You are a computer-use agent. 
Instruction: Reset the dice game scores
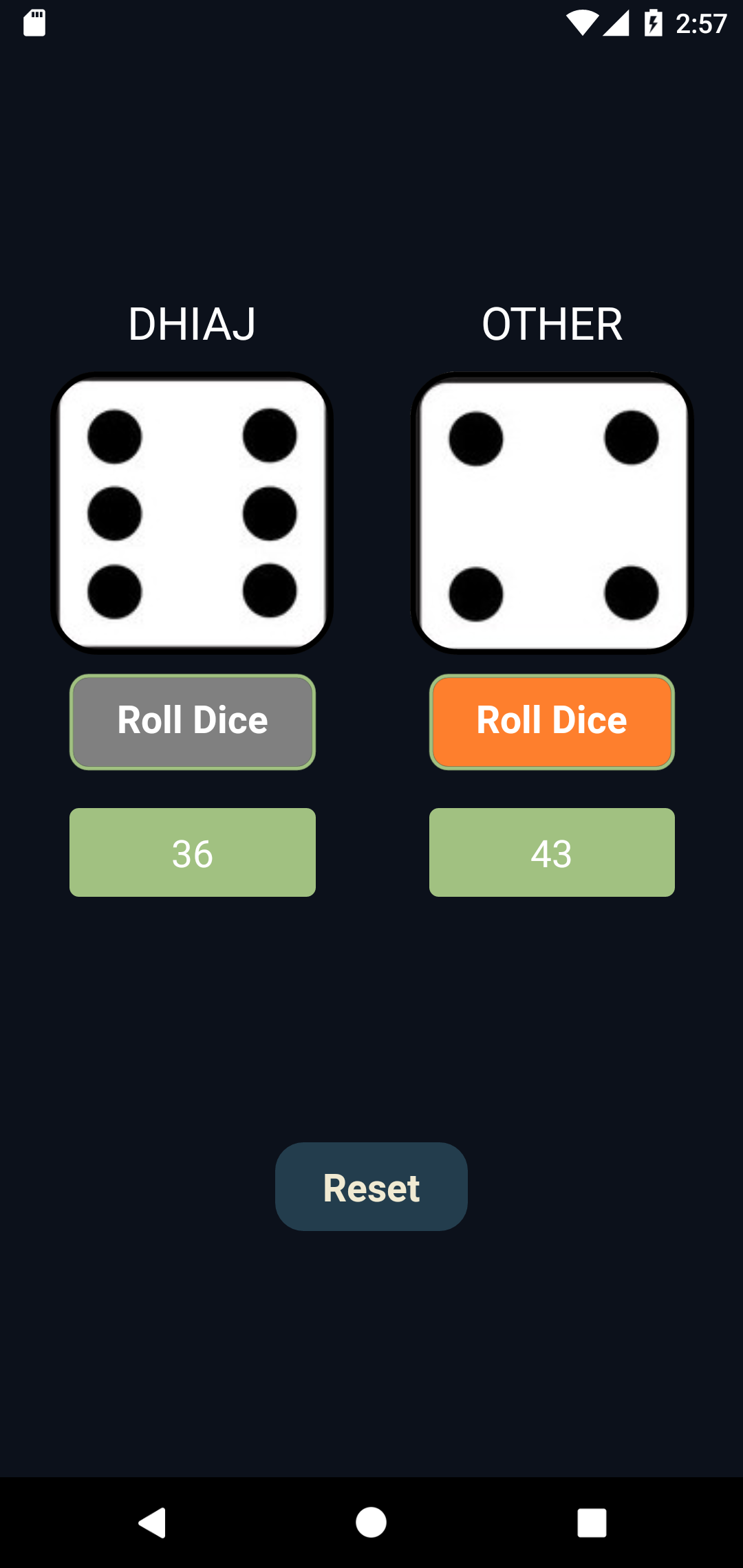coord(371,1186)
